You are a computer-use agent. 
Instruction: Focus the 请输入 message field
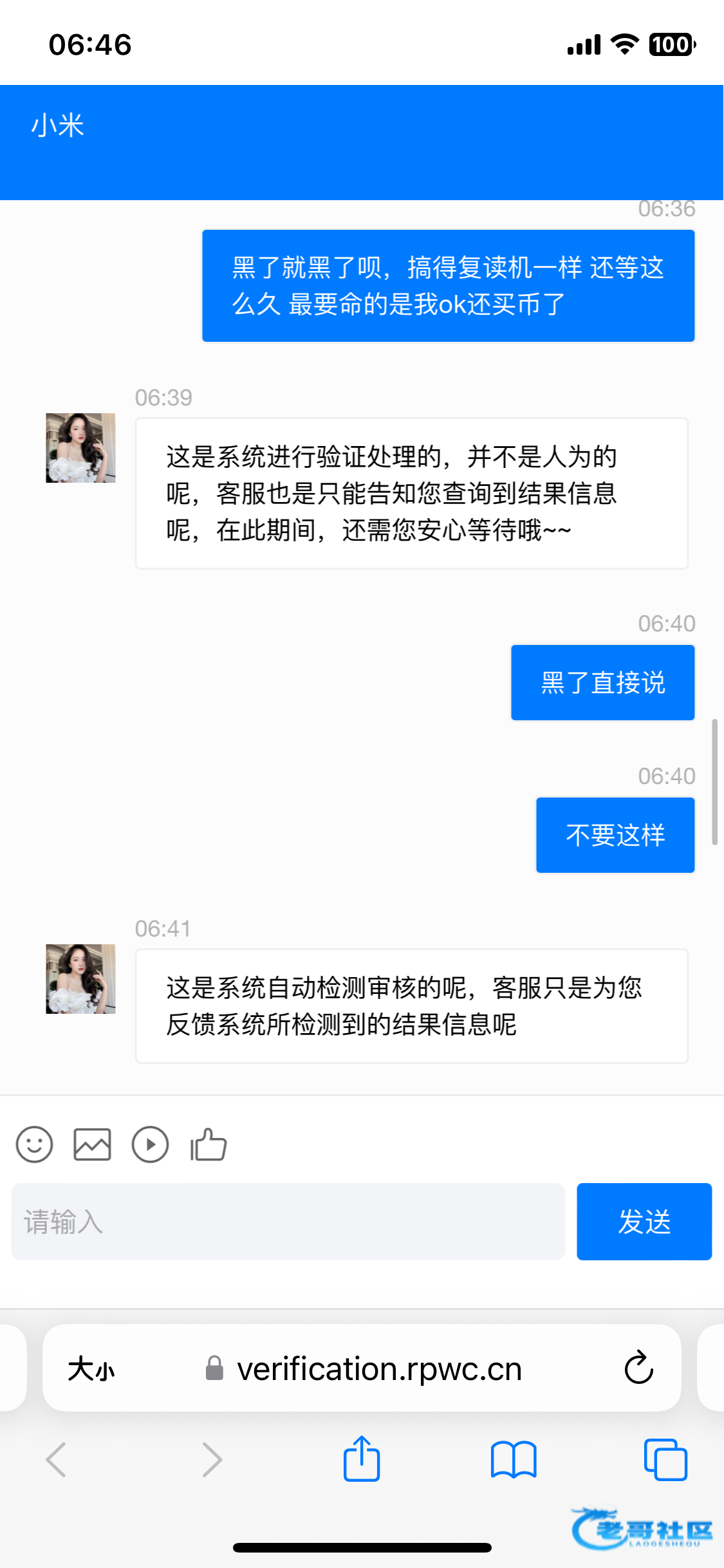pyautogui.click(x=288, y=1221)
